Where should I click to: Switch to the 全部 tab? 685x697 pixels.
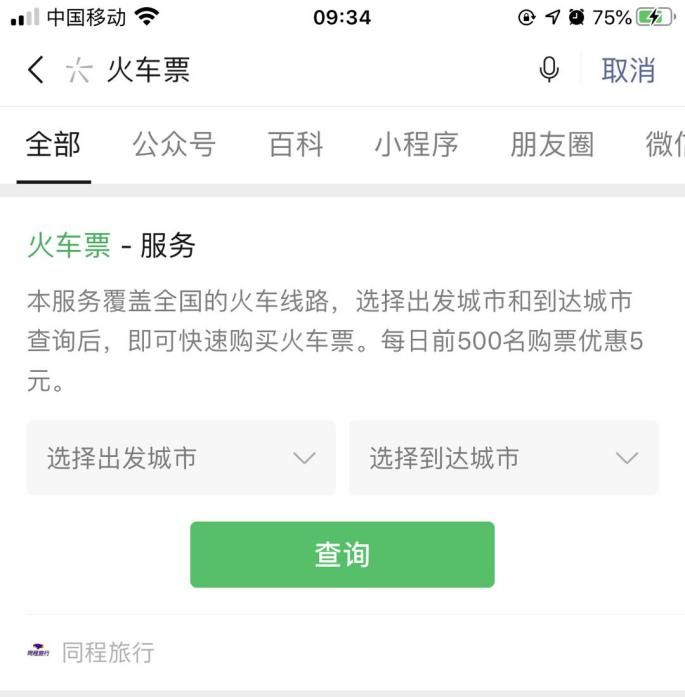(53, 145)
